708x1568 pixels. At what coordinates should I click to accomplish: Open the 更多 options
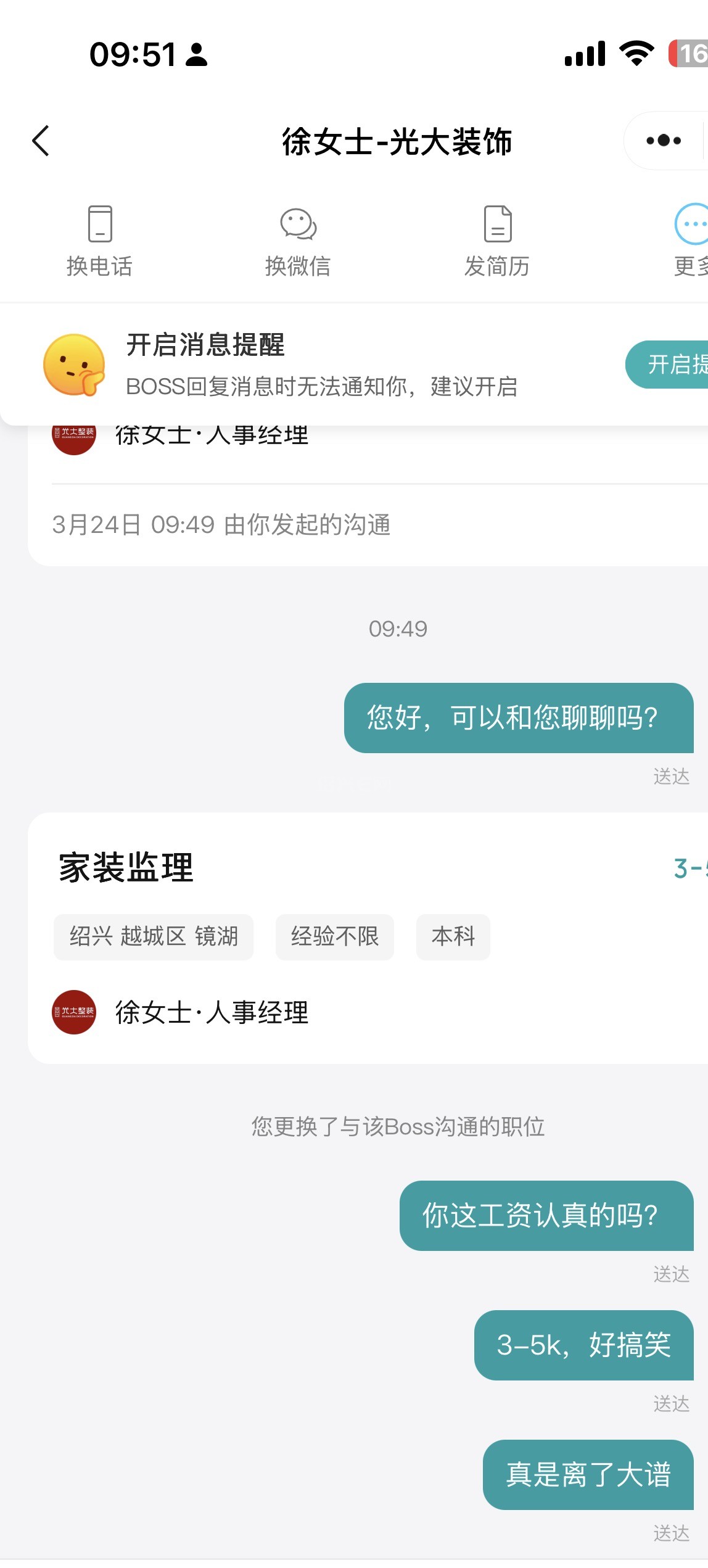(x=691, y=241)
